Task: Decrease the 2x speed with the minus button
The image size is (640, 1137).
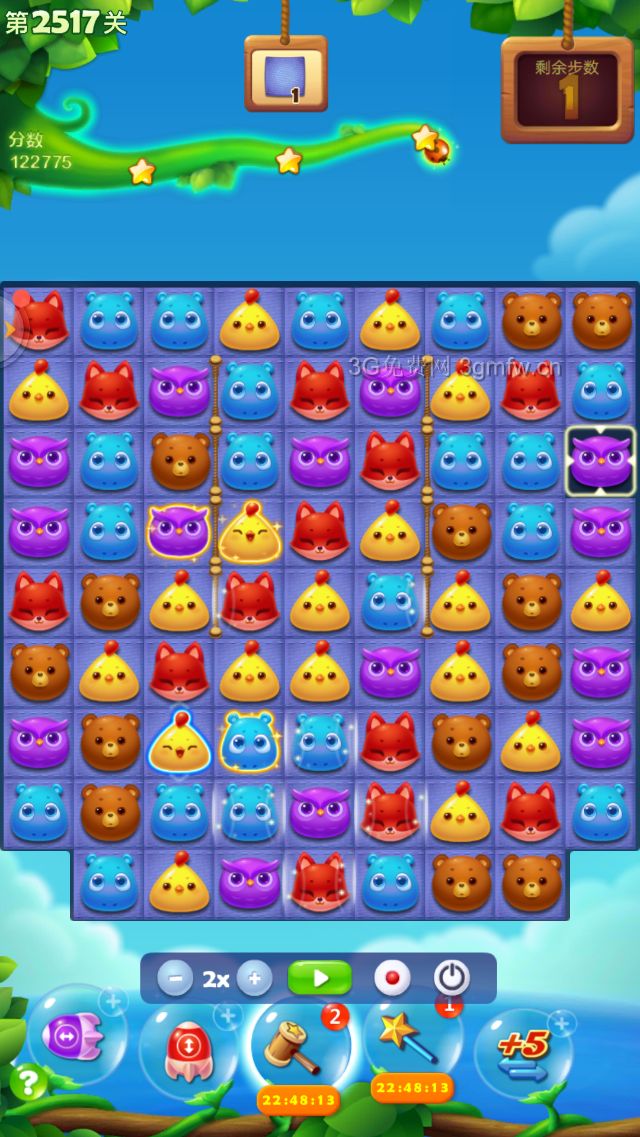Action: tap(175, 978)
